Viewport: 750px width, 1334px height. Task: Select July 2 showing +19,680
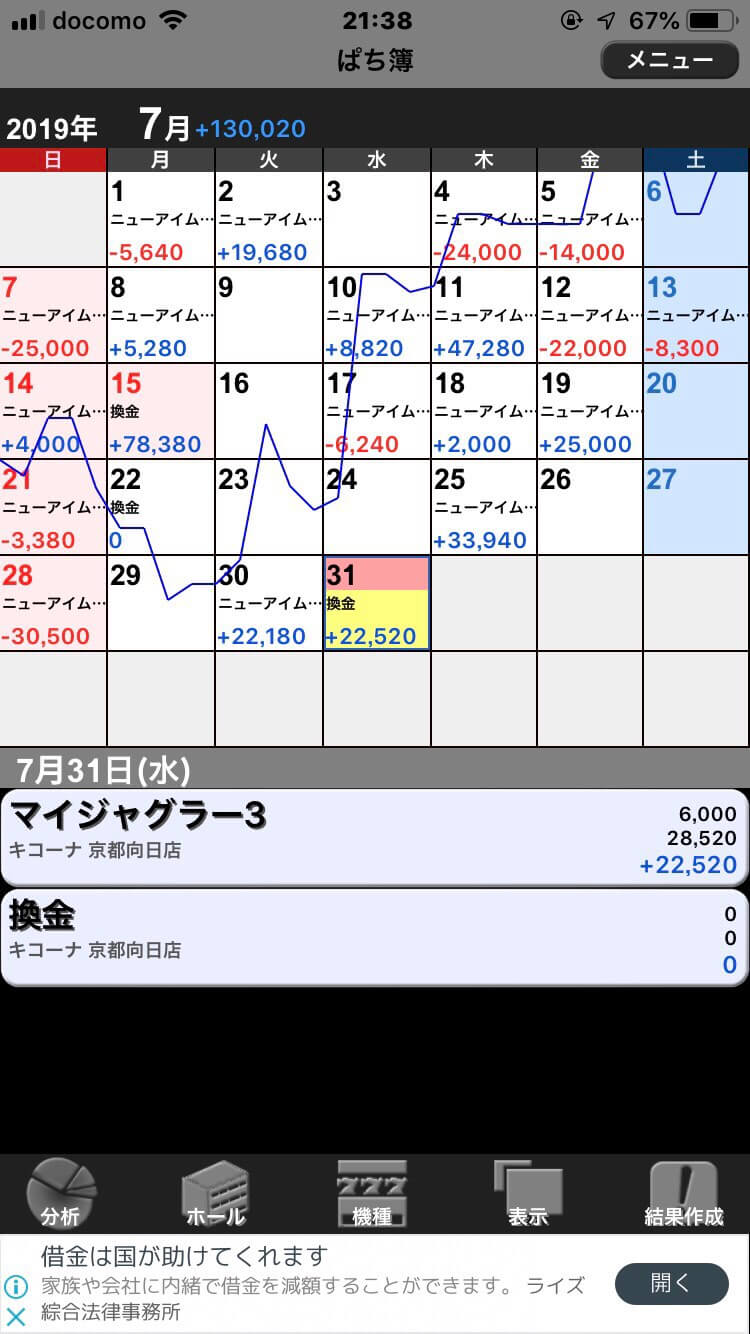[269, 219]
